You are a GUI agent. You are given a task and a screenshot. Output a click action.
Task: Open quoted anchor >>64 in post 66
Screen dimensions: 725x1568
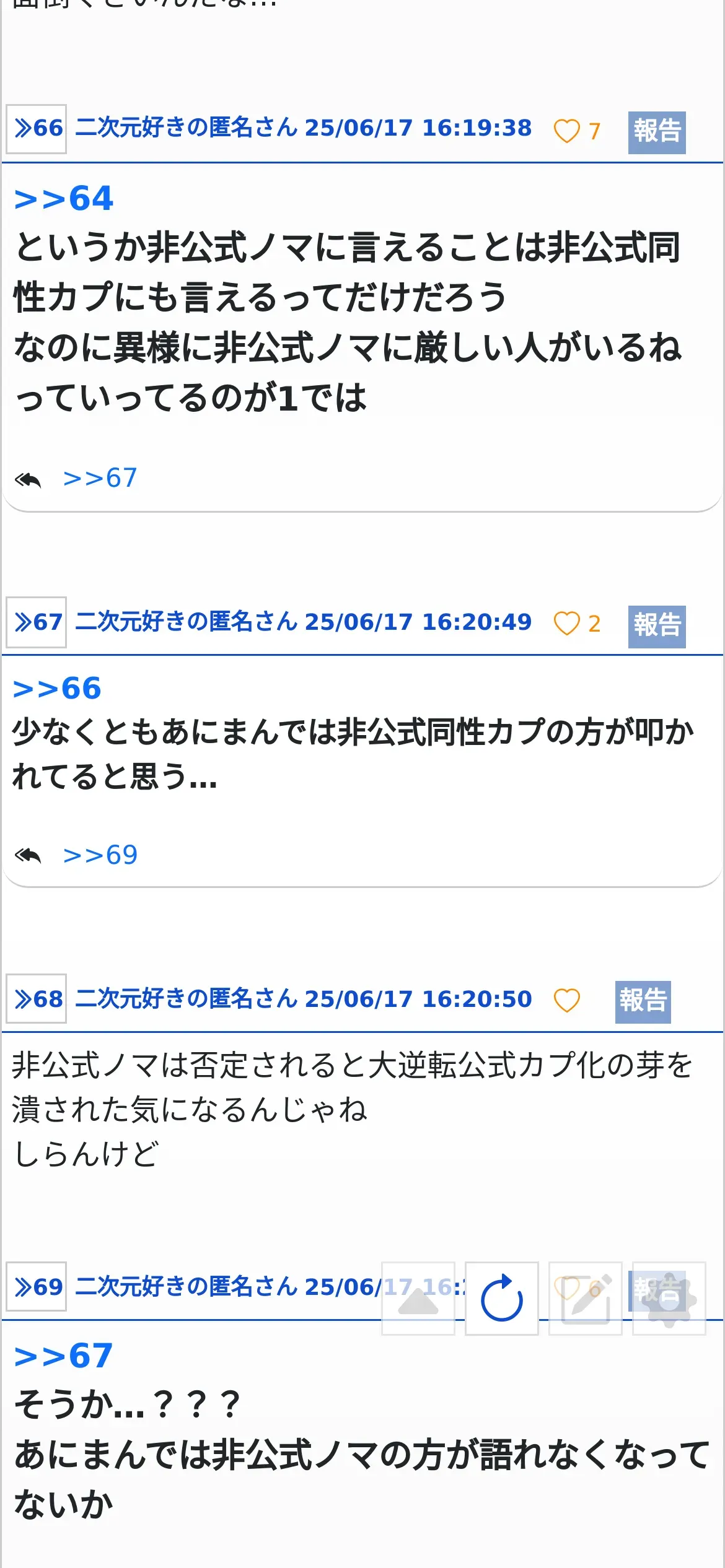point(64,199)
